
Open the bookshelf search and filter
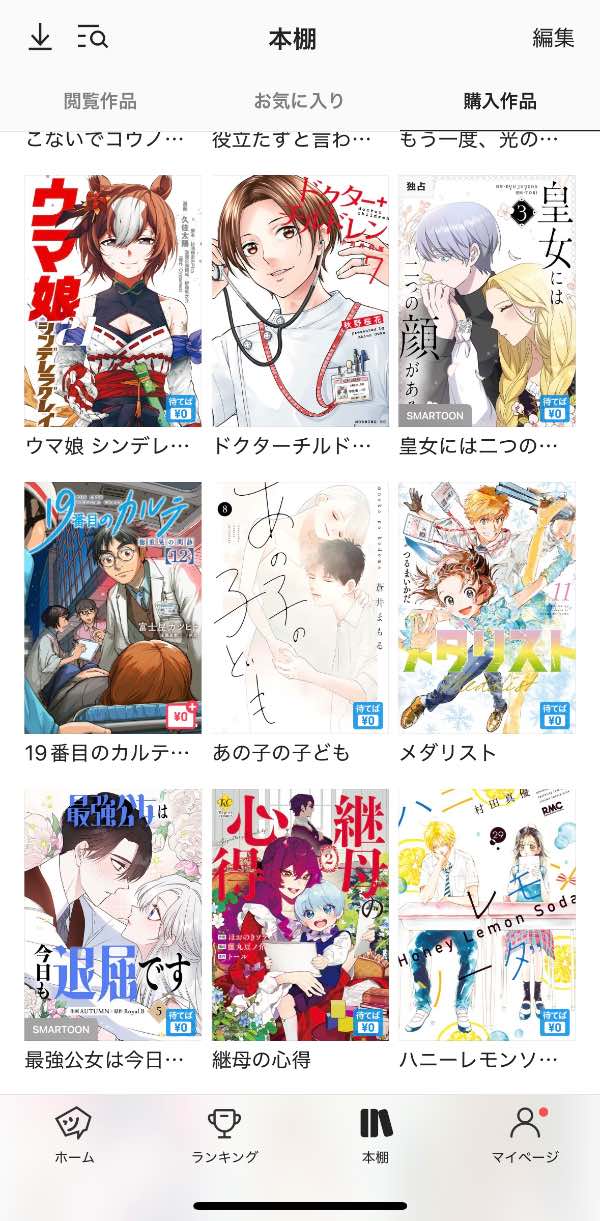pos(92,38)
